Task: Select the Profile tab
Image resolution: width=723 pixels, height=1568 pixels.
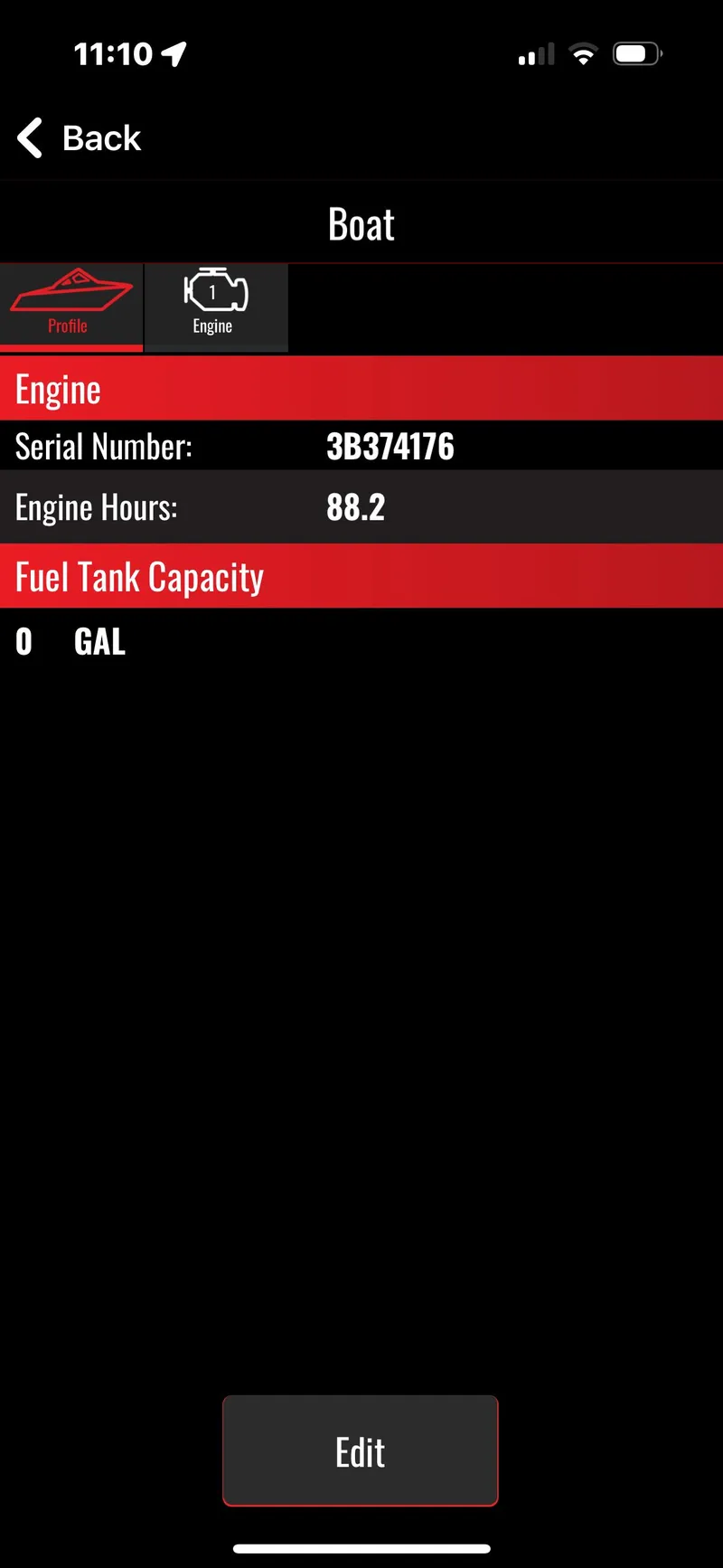Action: [70, 306]
